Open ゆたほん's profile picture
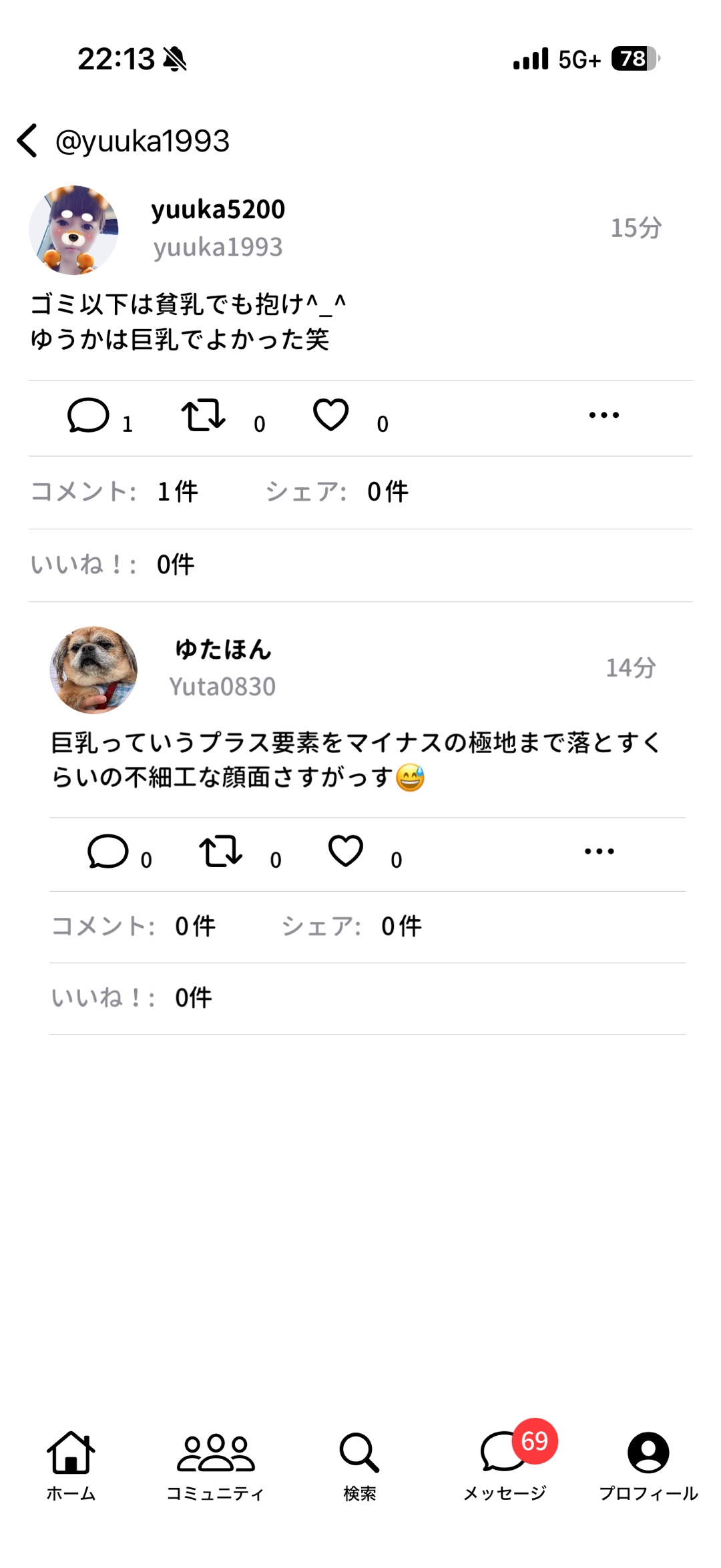This screenshot has height=1568, width=721. [x=93, y=670]
